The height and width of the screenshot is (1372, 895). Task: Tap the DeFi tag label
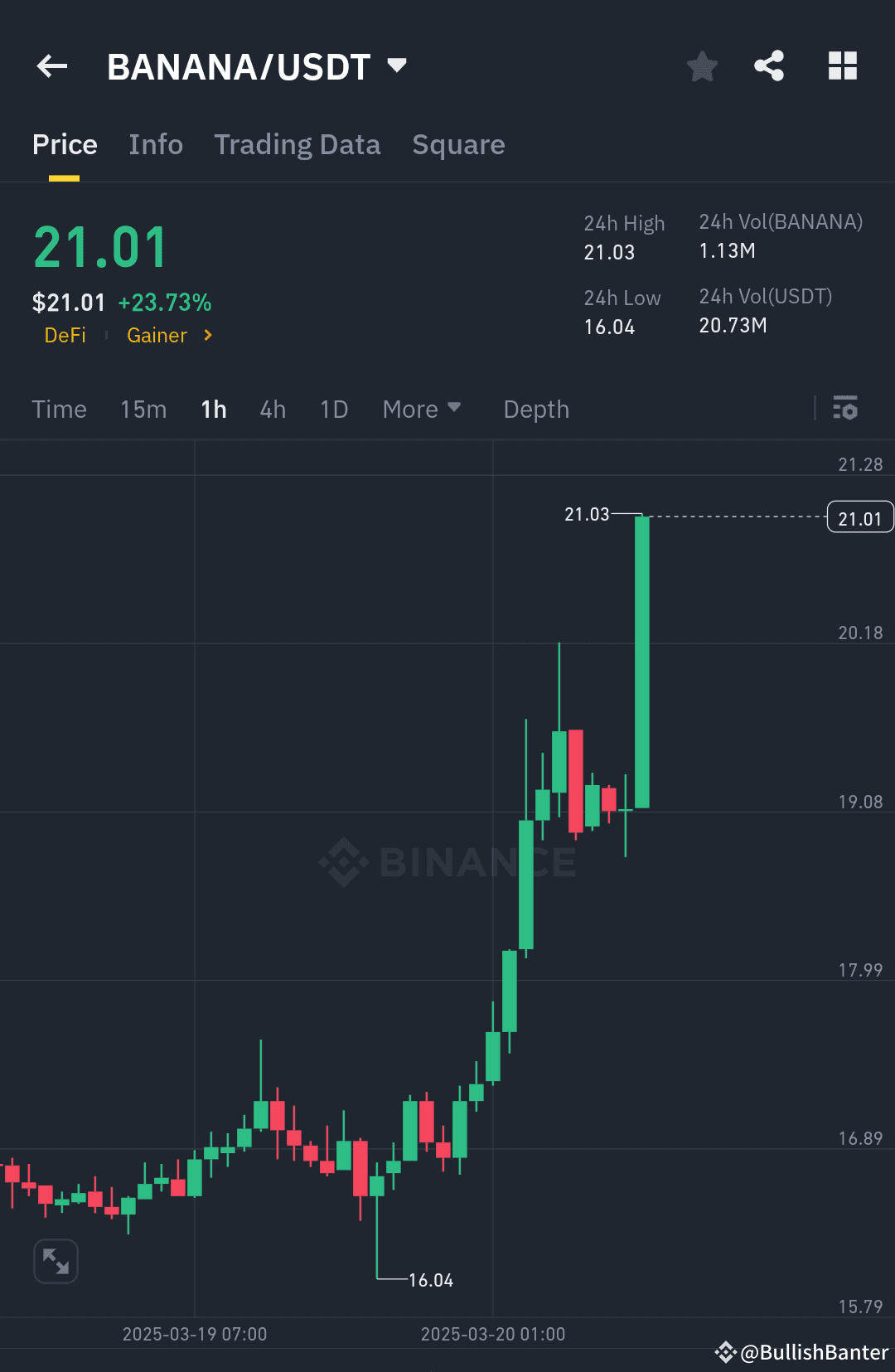(65, 336)
